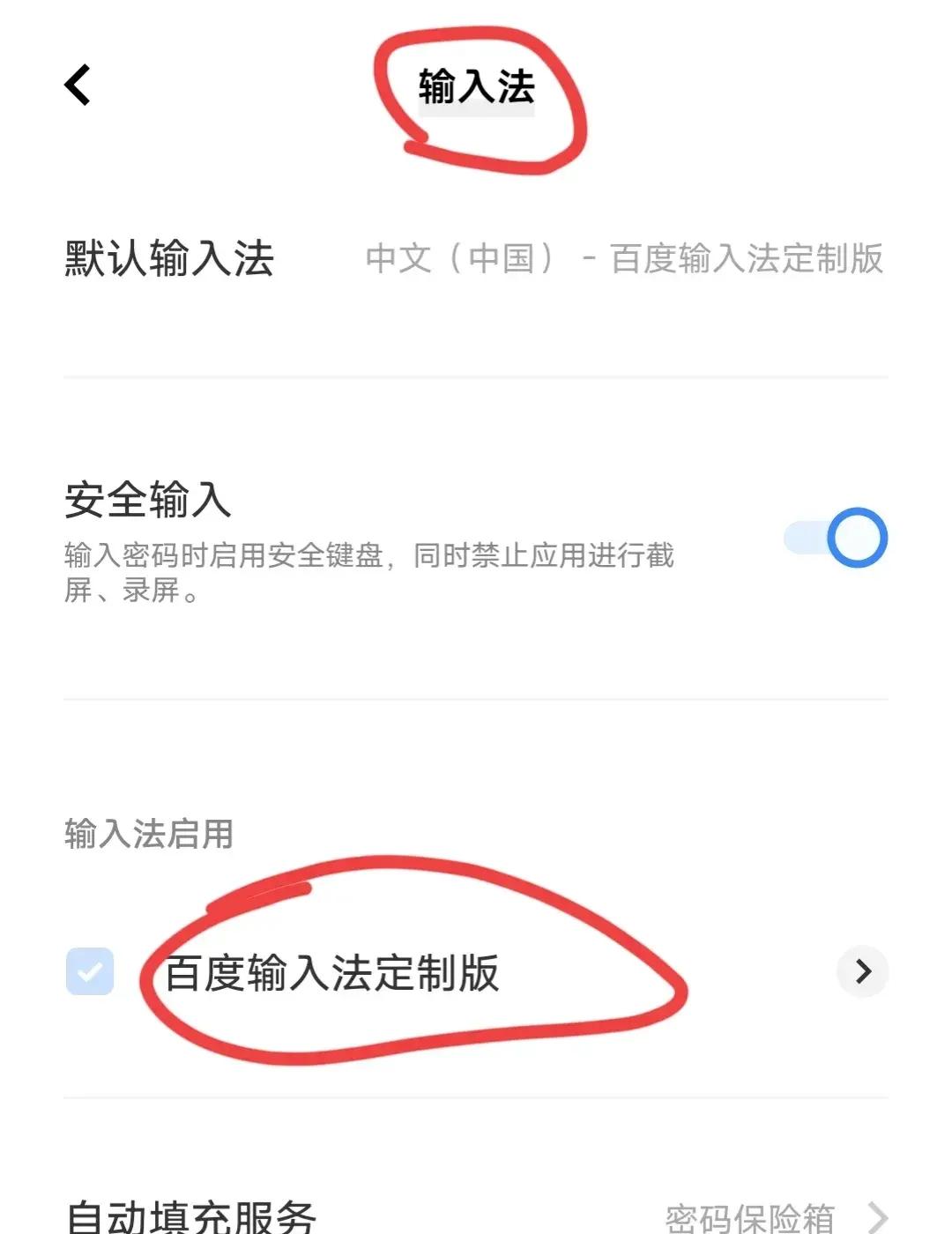Screen dimensions: 952x1234
Task: Click the right arrow icon on input method row
Action: [x=862, y=972]
